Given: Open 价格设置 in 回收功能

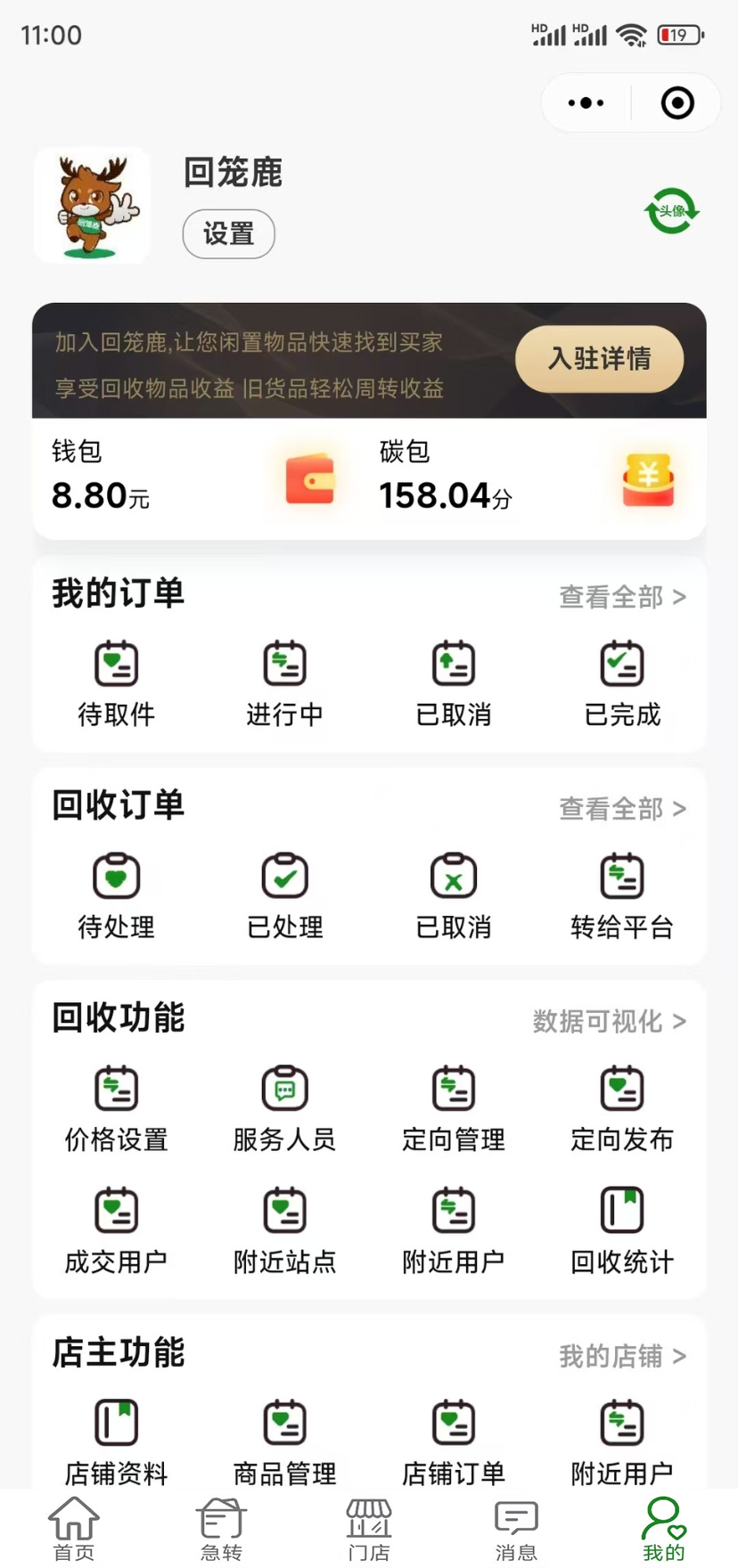Looking at the screenshot, I should pos(117,1104).
